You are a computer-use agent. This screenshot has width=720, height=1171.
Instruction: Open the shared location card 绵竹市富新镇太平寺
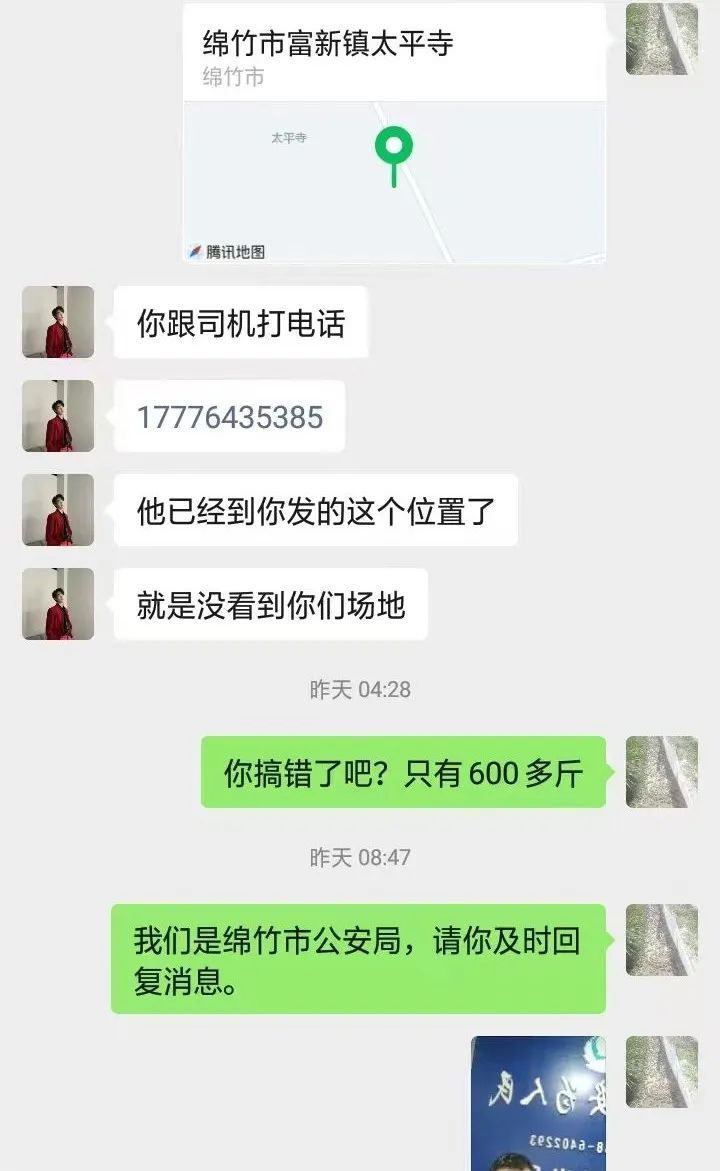394,135
